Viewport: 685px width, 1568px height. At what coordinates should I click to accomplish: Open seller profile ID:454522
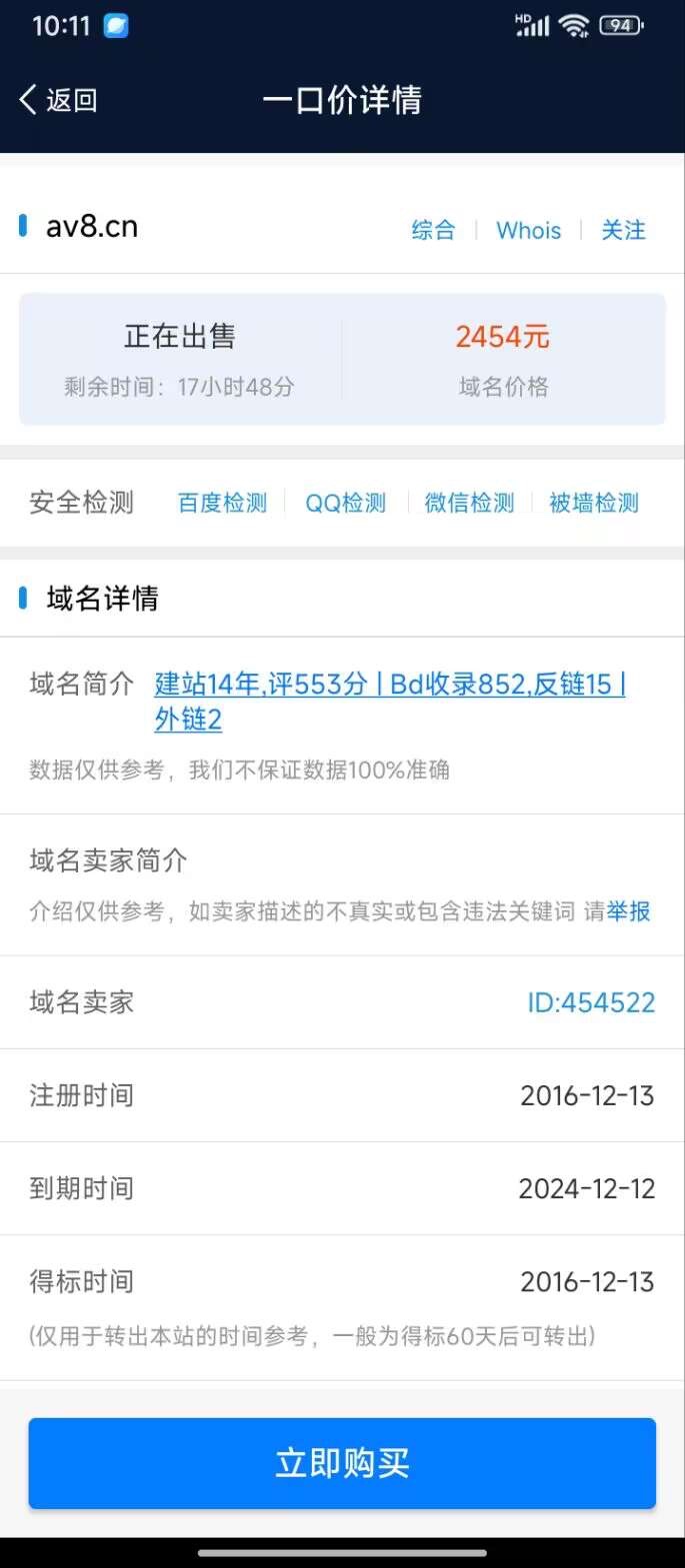(591, 1002)
